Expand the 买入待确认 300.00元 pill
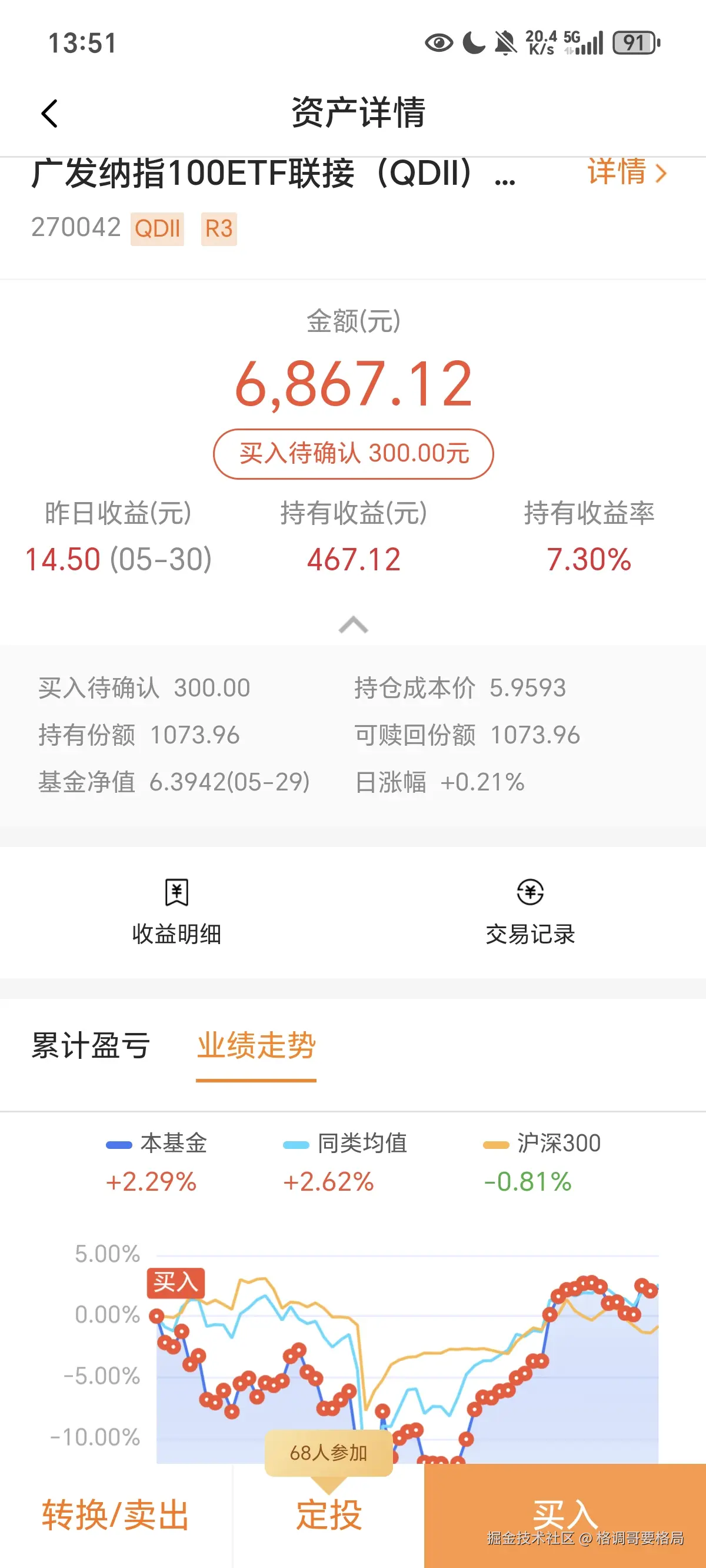 (x=352, y=454)
